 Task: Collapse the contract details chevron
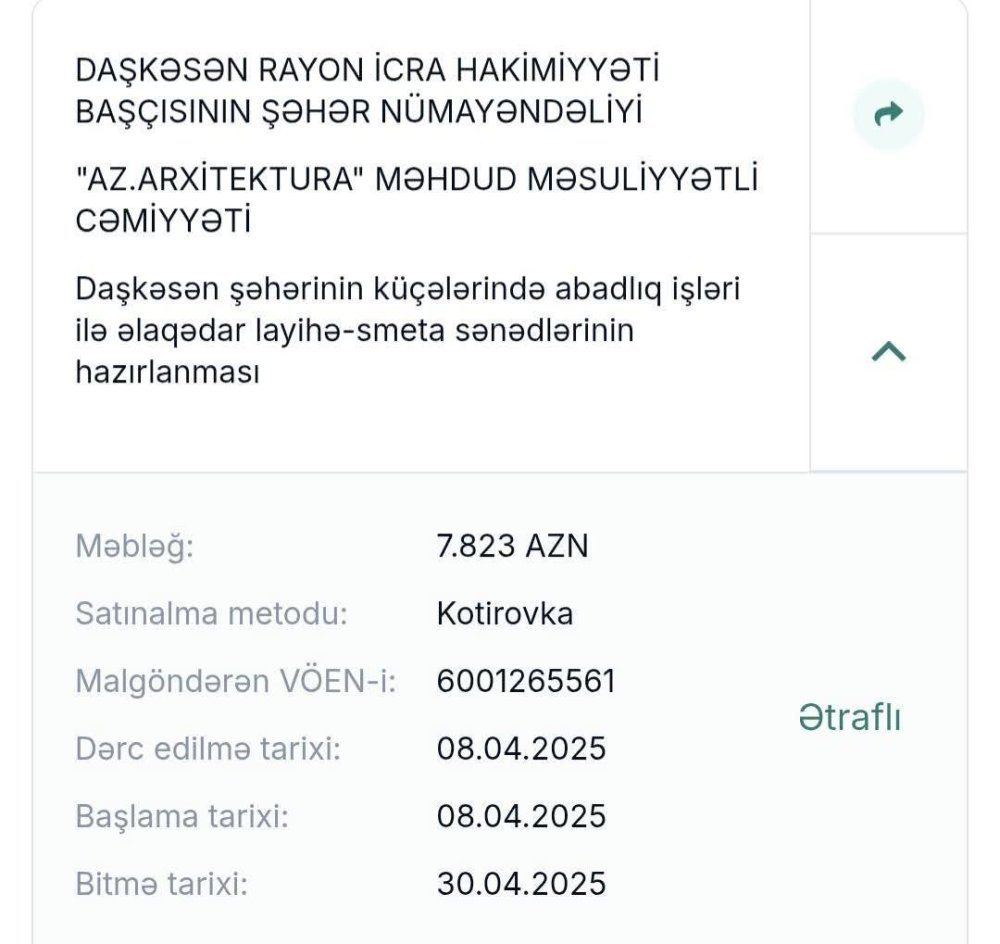click(x=888, y=351)
